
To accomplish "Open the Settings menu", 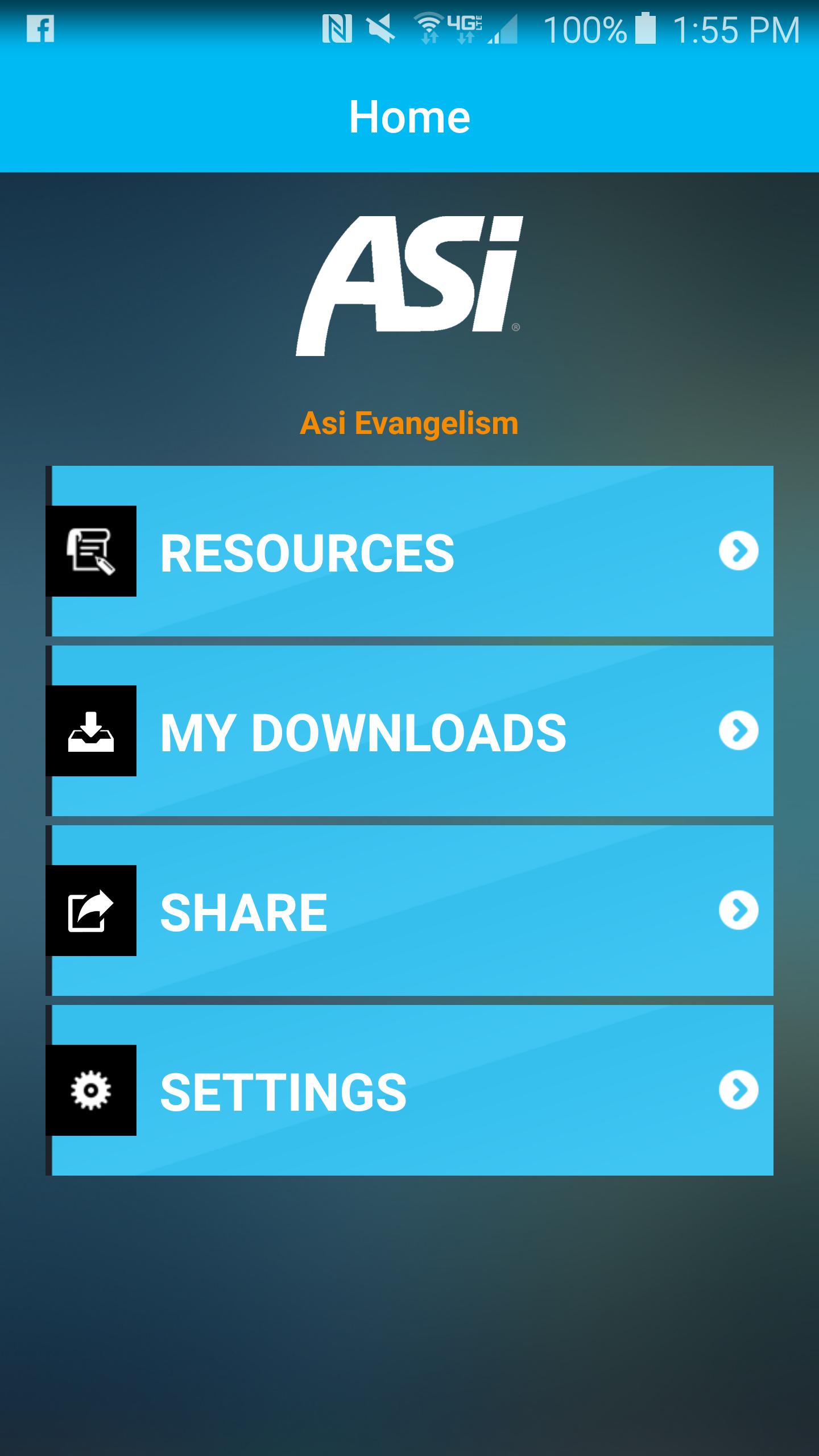I will pyautogui.click(x=409, y=1090).
